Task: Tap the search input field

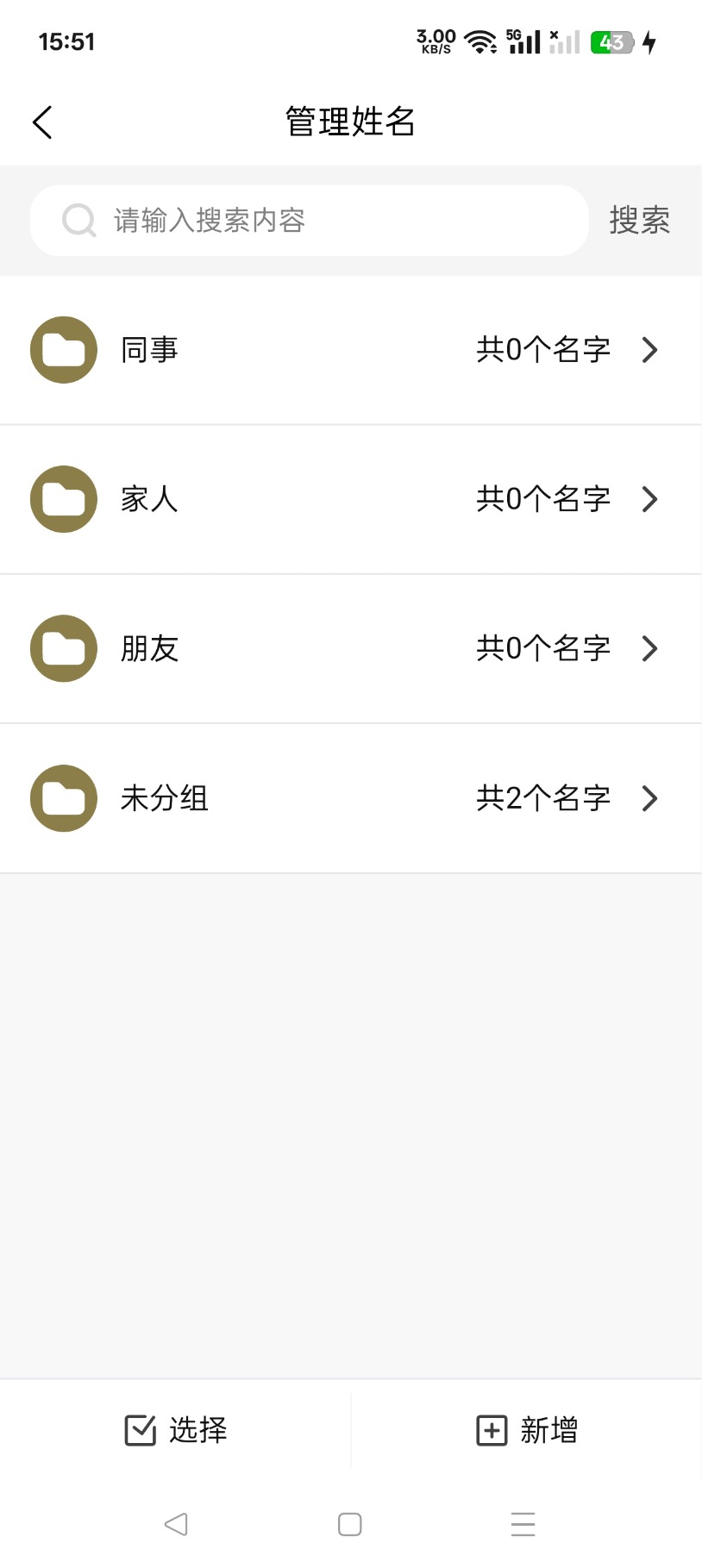Action: [x=310, y=221]
